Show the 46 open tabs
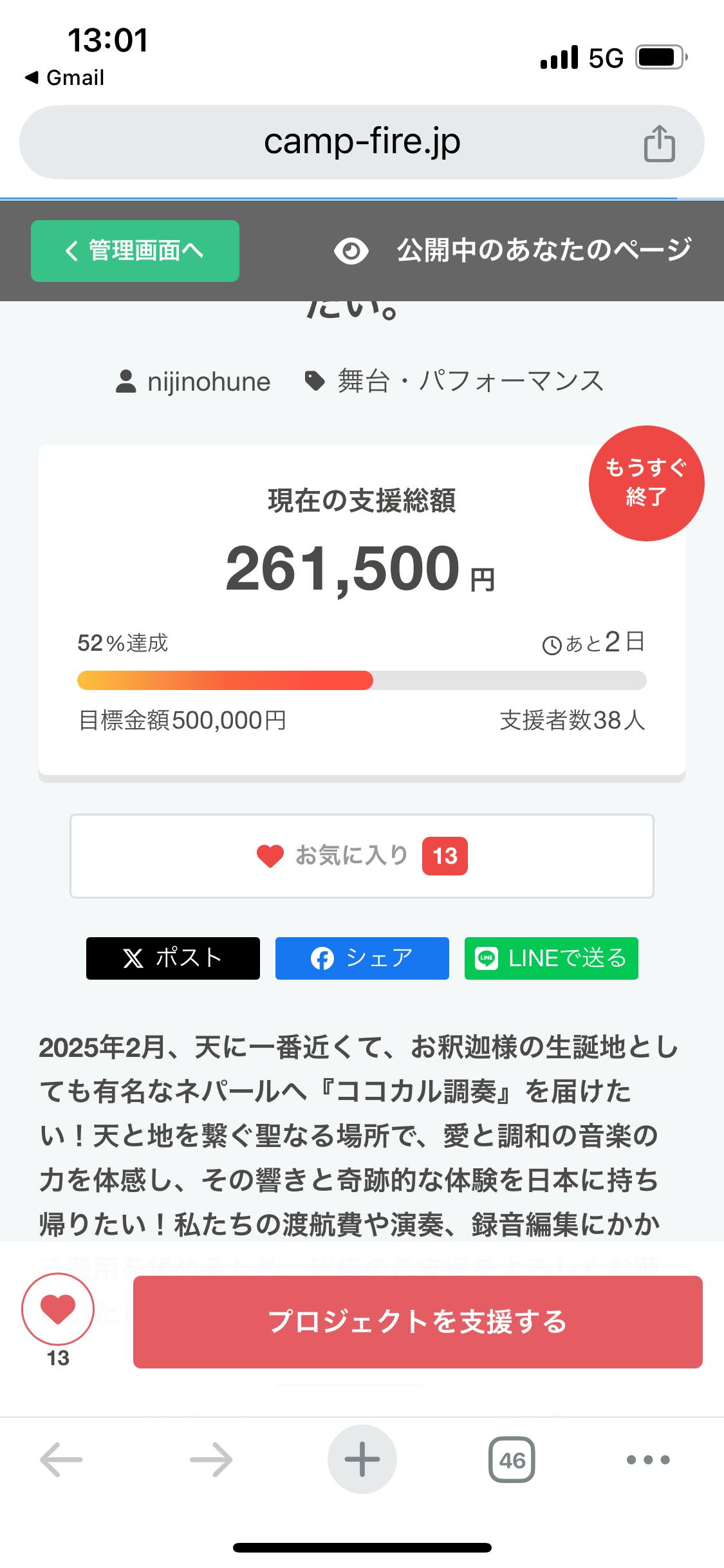Image resolution: width=724 pixels, height=1568 pixels. [512, 1459]
